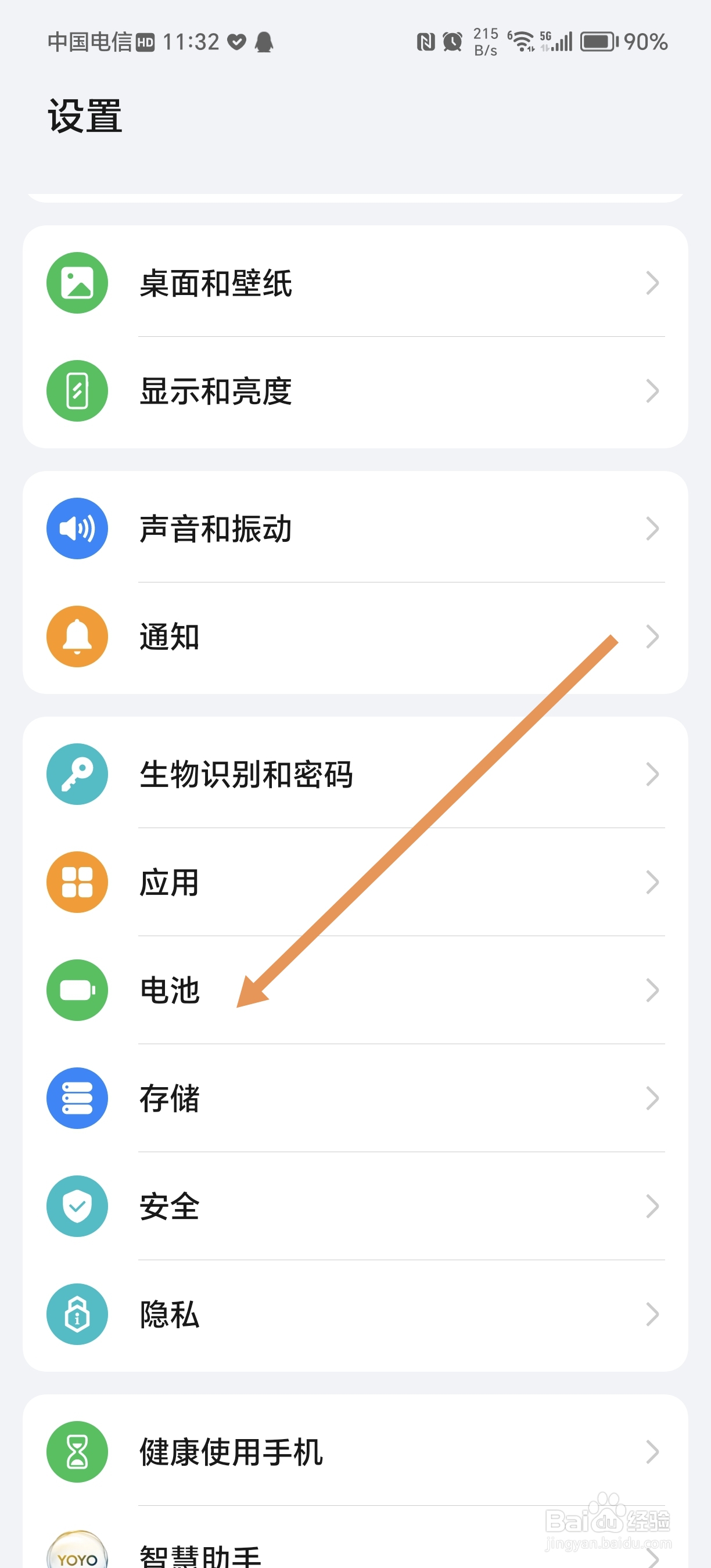Expand the 通知 row chevron

coord(652,635)
